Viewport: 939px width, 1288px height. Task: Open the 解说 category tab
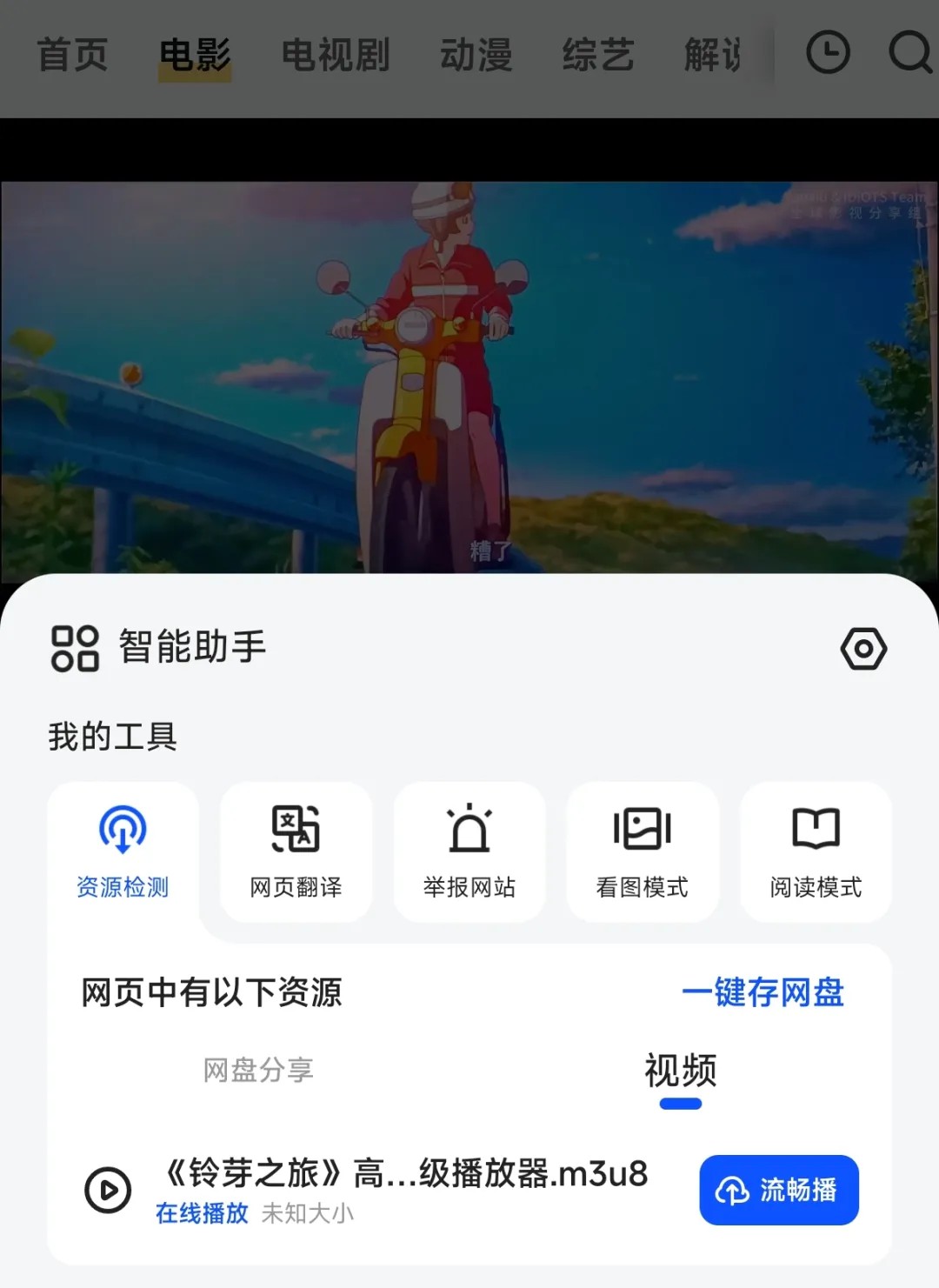click(x=713, y=56)
